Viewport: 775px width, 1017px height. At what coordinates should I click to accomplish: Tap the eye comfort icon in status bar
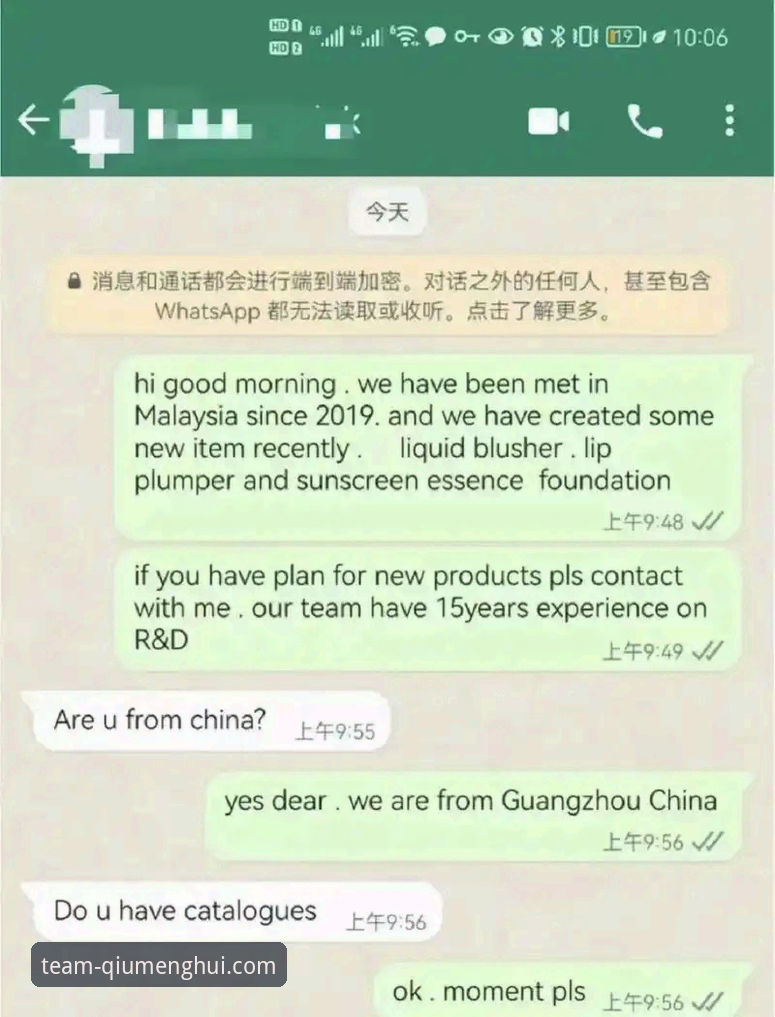[501, 37]
